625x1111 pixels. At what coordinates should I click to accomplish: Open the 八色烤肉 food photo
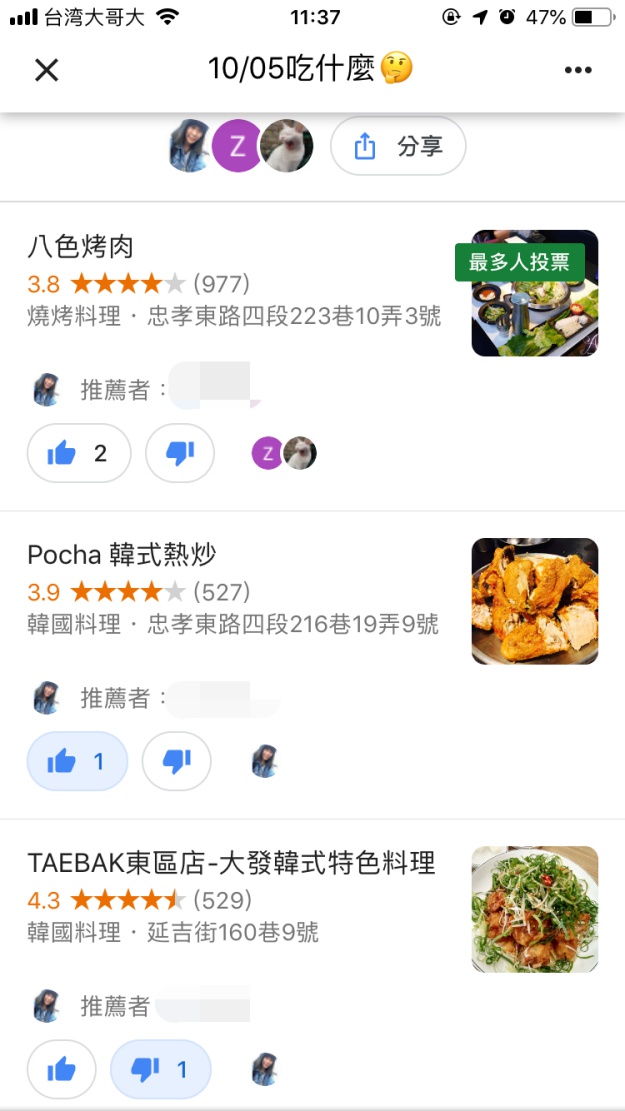(x=534, y=293)
